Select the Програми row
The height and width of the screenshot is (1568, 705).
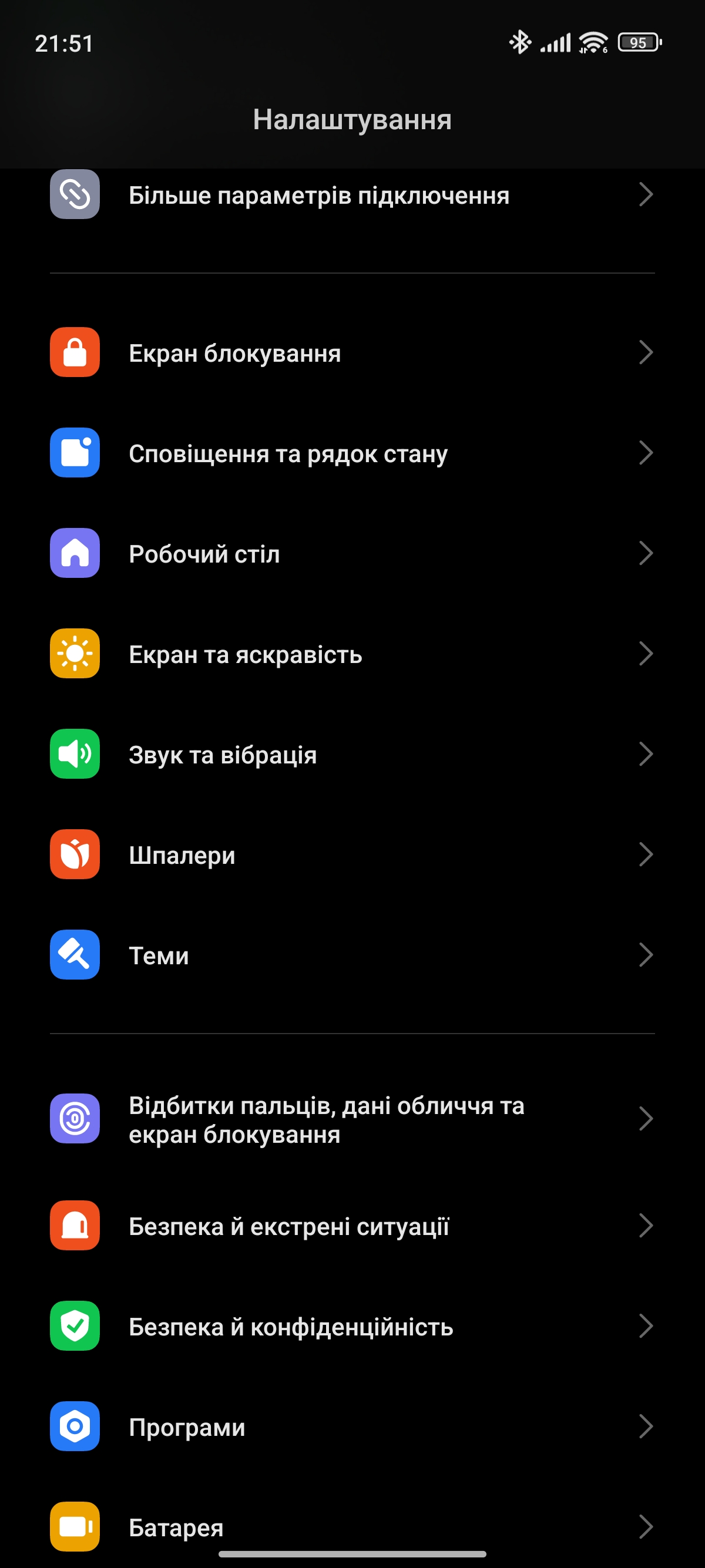(x=352, y=1426)
